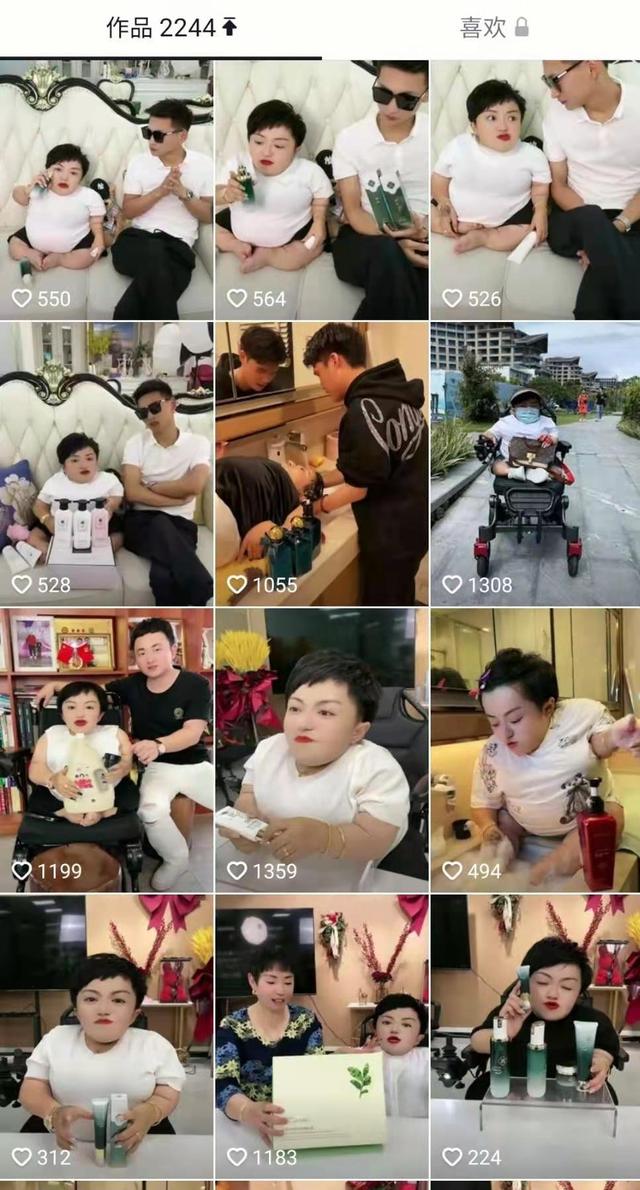Open the video with 550 likes
The width and height of the screenshot is (640, 1190).
tap(106, 190)
